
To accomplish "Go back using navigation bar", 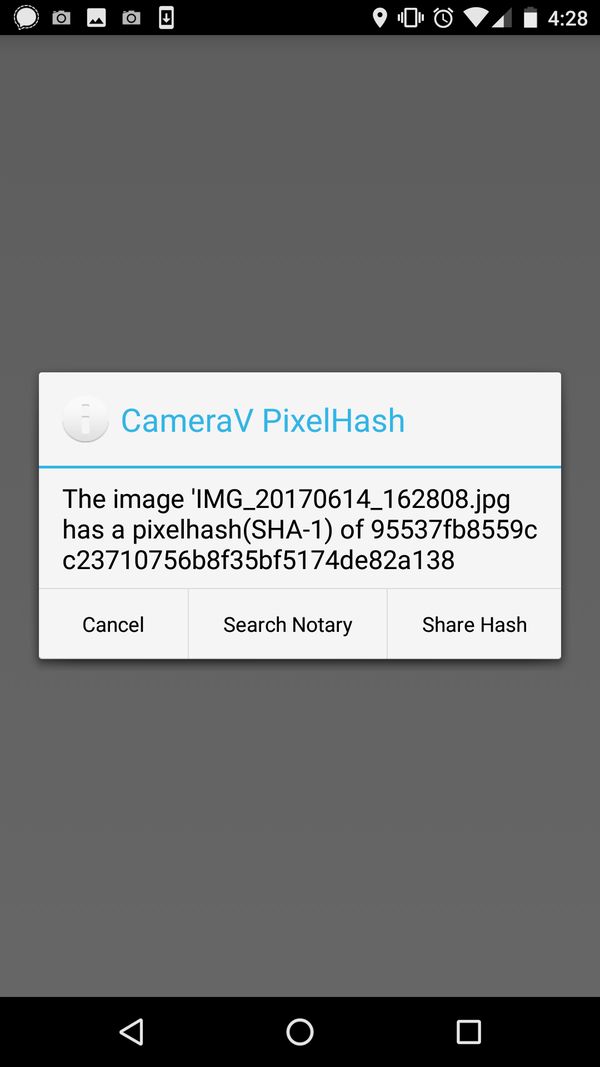I will pos(131,1032).
